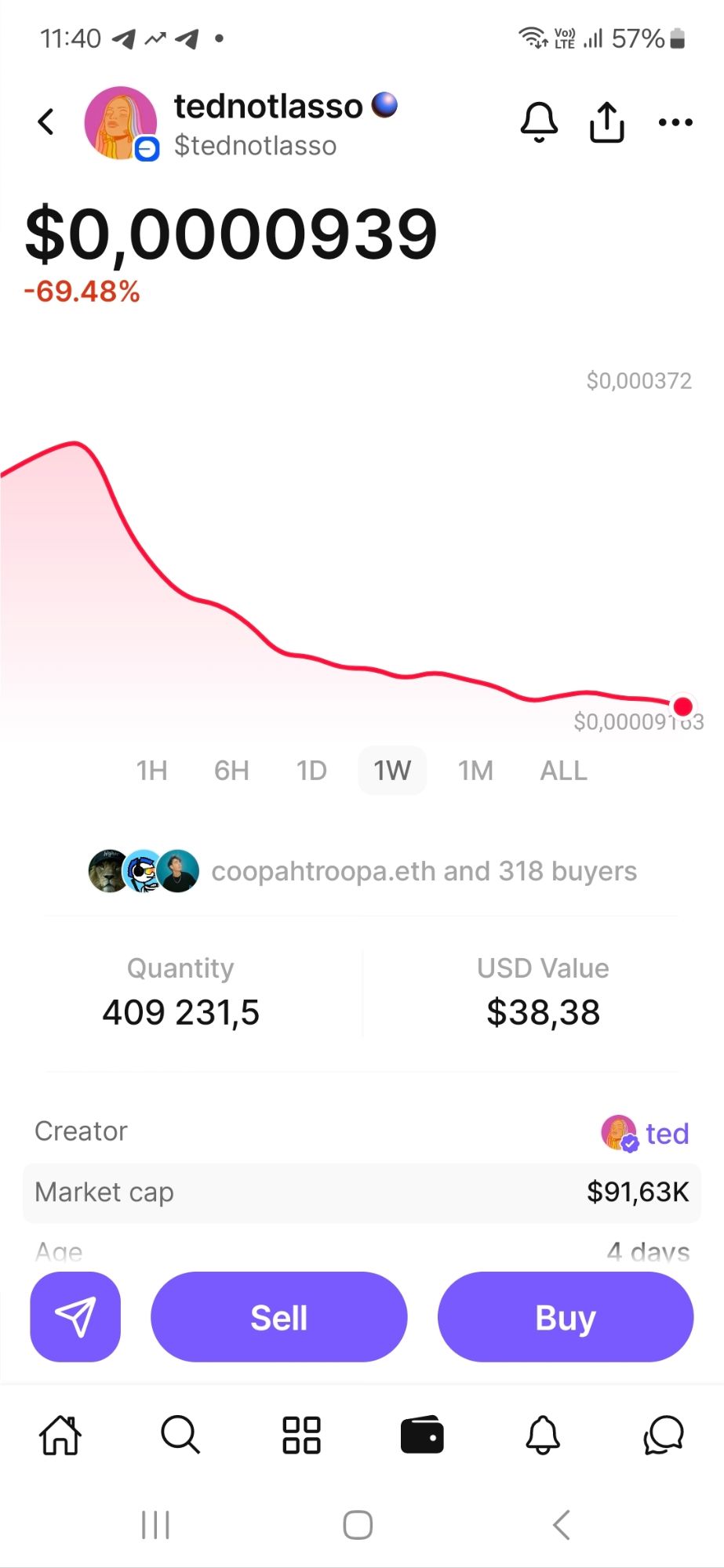Buy tednotlasso coins
Image resolution: width=724 pixels, height=1568 pixels.
point(565,1317)
